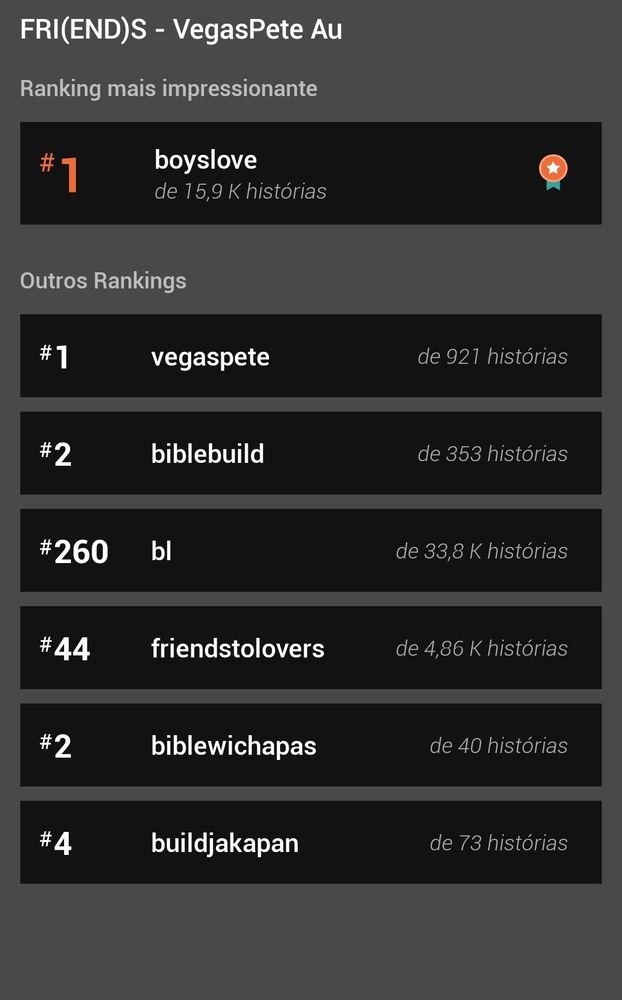Open the friendstolovers ranking row
The image size is (622, 1000).
click(x=310, y=647)
